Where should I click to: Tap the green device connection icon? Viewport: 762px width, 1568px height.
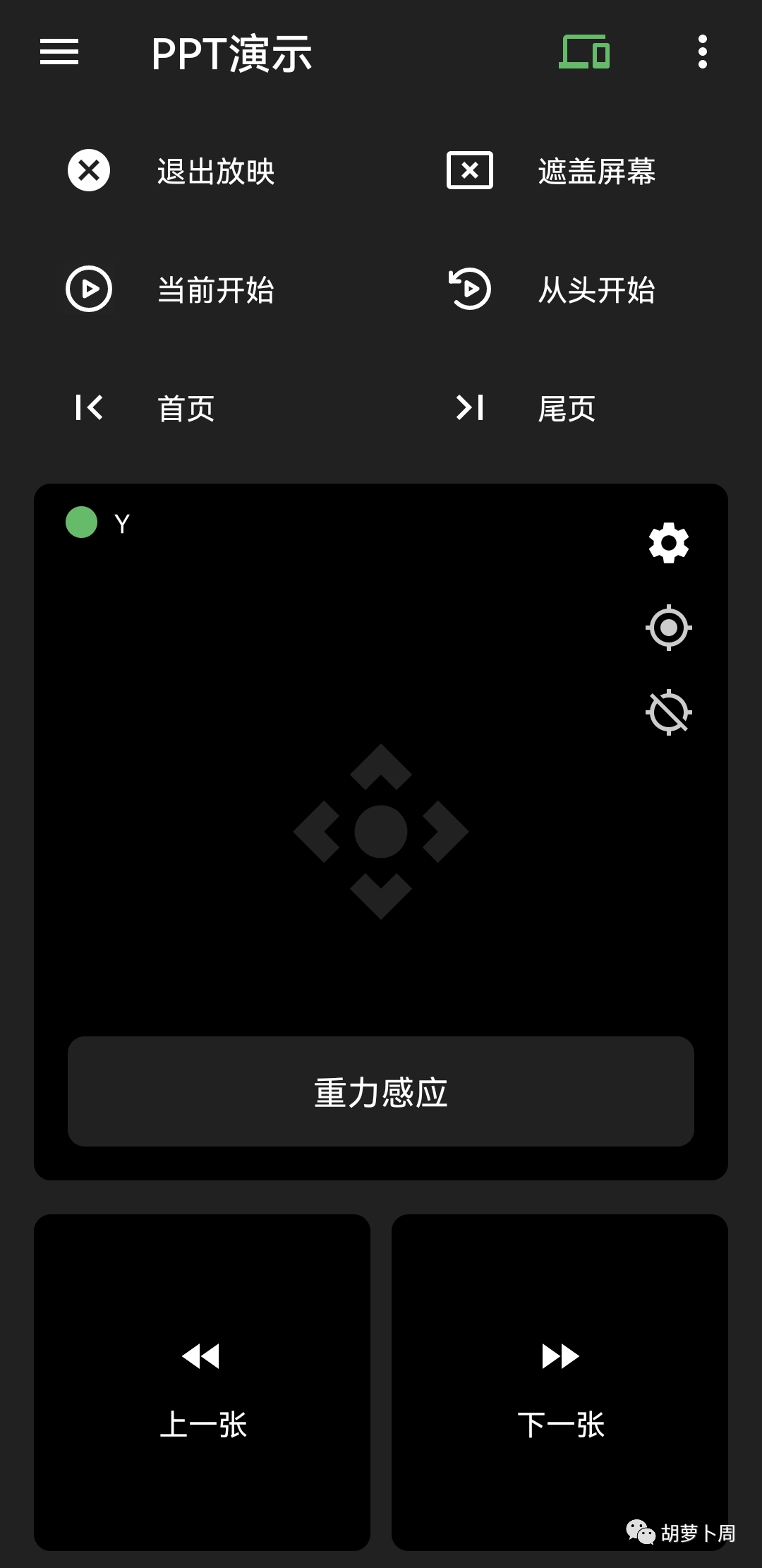point(584,52)
